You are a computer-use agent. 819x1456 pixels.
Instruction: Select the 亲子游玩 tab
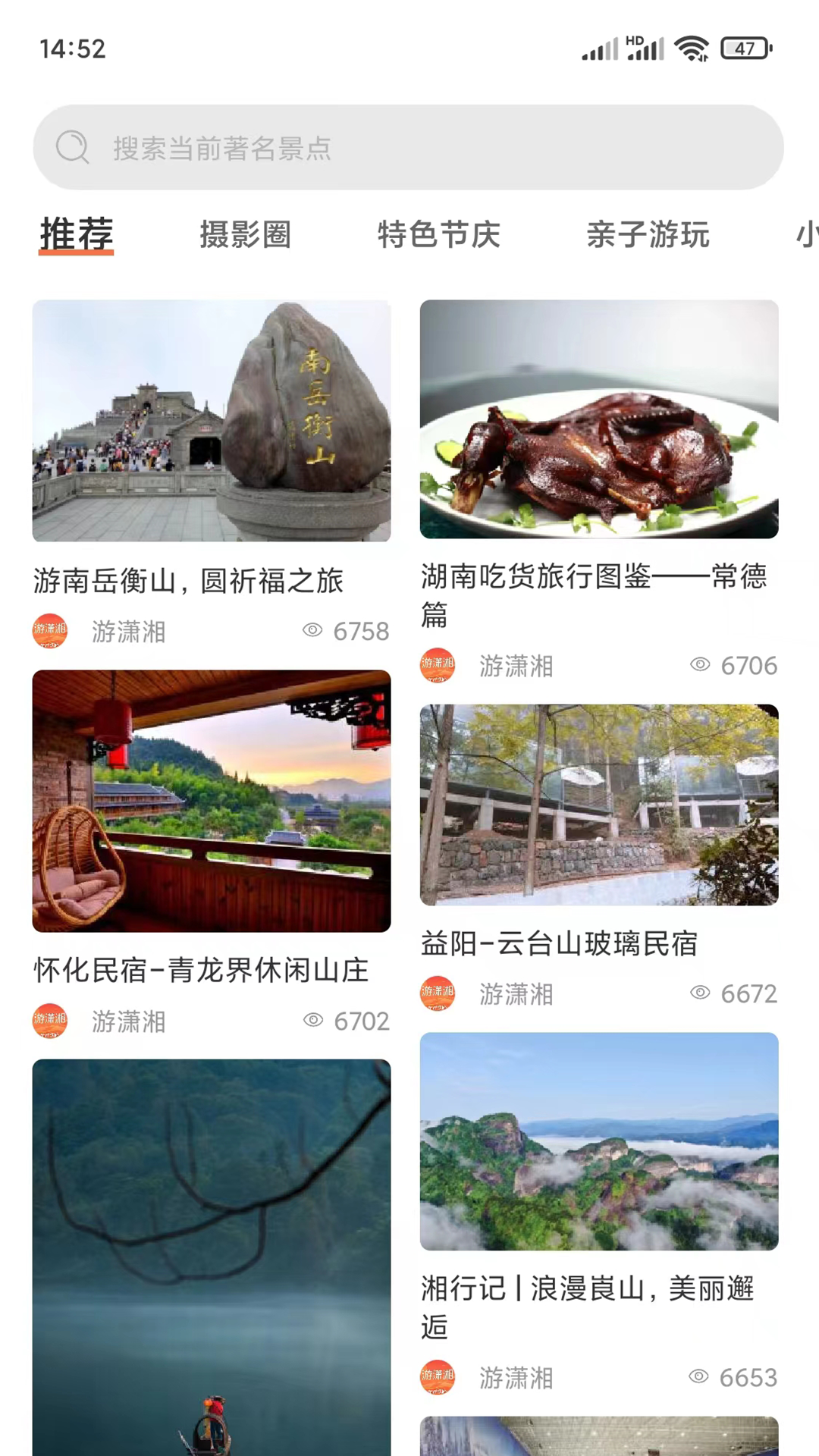coord(648,234)
